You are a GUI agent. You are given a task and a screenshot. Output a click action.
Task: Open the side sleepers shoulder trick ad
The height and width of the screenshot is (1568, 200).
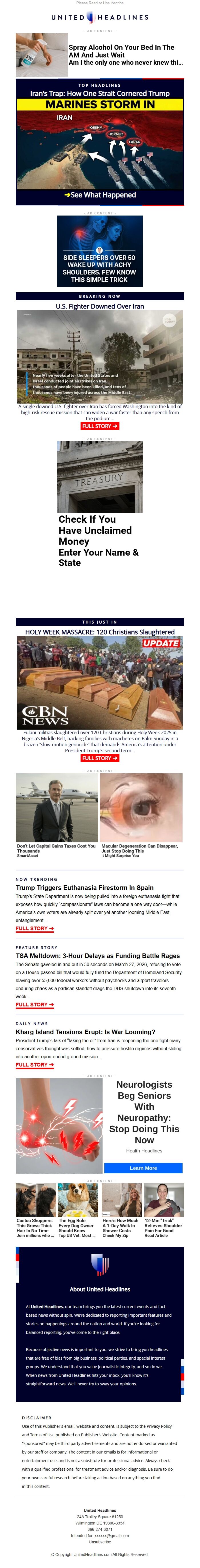coord(100,251)
